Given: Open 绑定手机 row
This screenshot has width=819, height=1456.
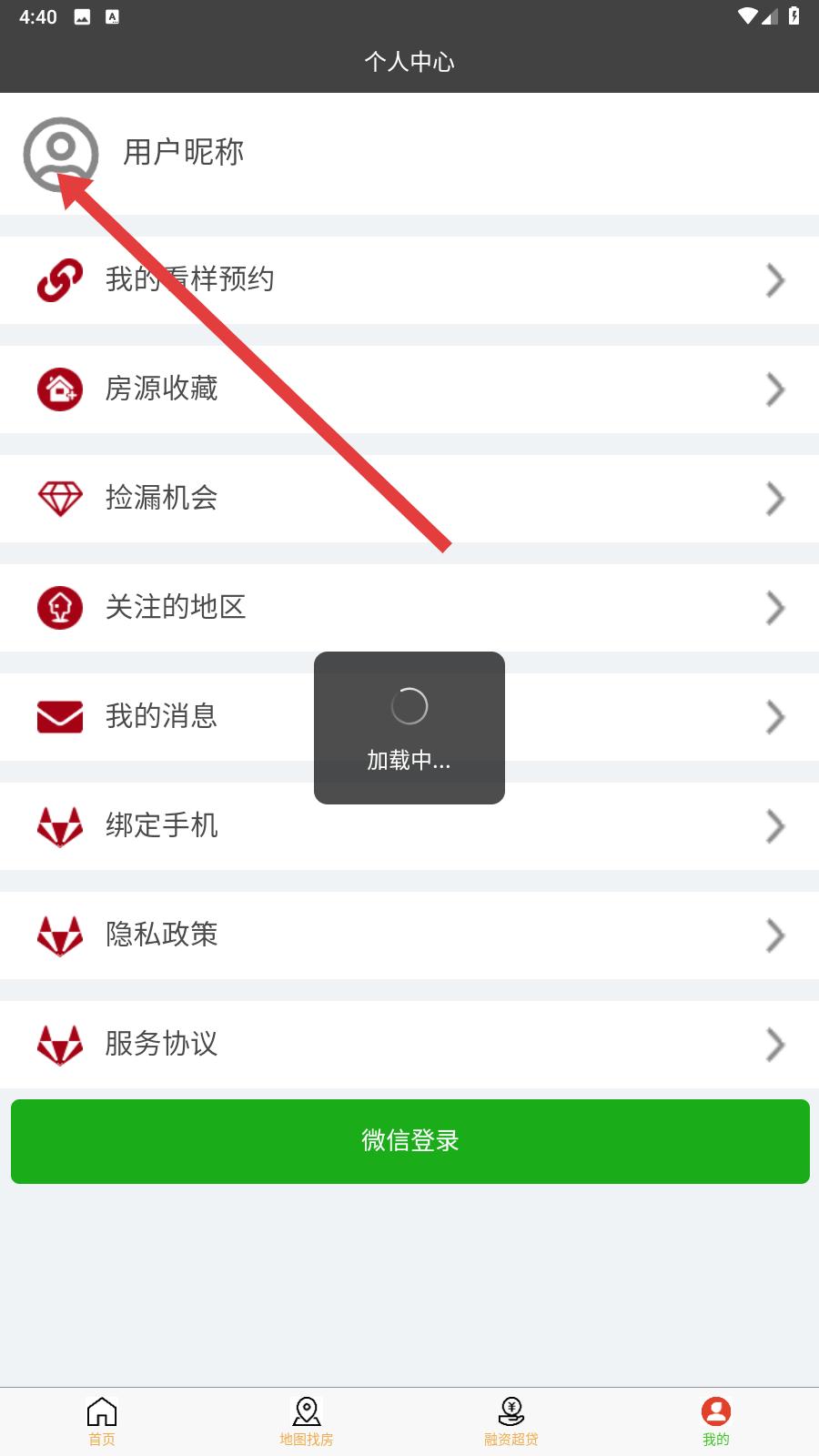Looking at the screenshot, I should click(409, 826).
